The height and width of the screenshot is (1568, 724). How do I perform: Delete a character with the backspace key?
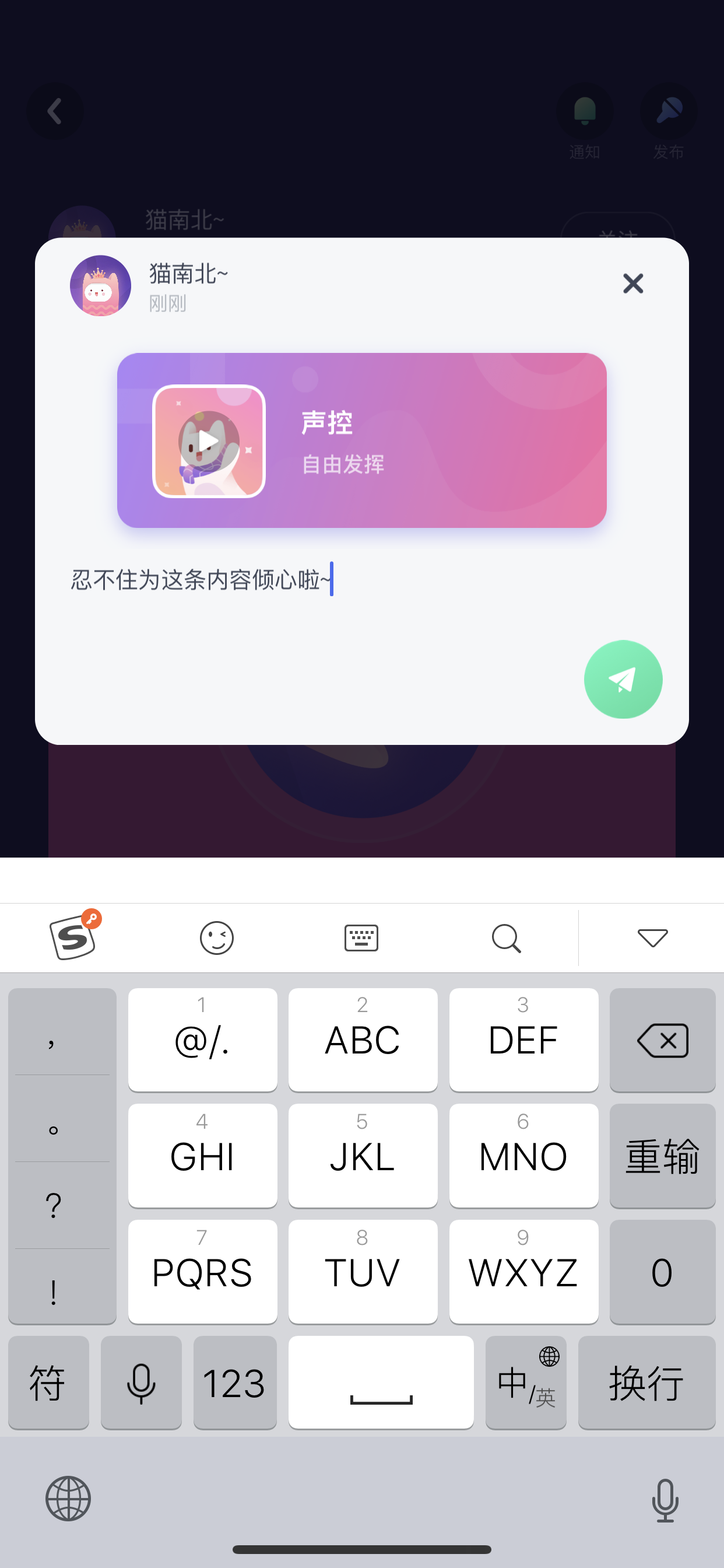663,1039
